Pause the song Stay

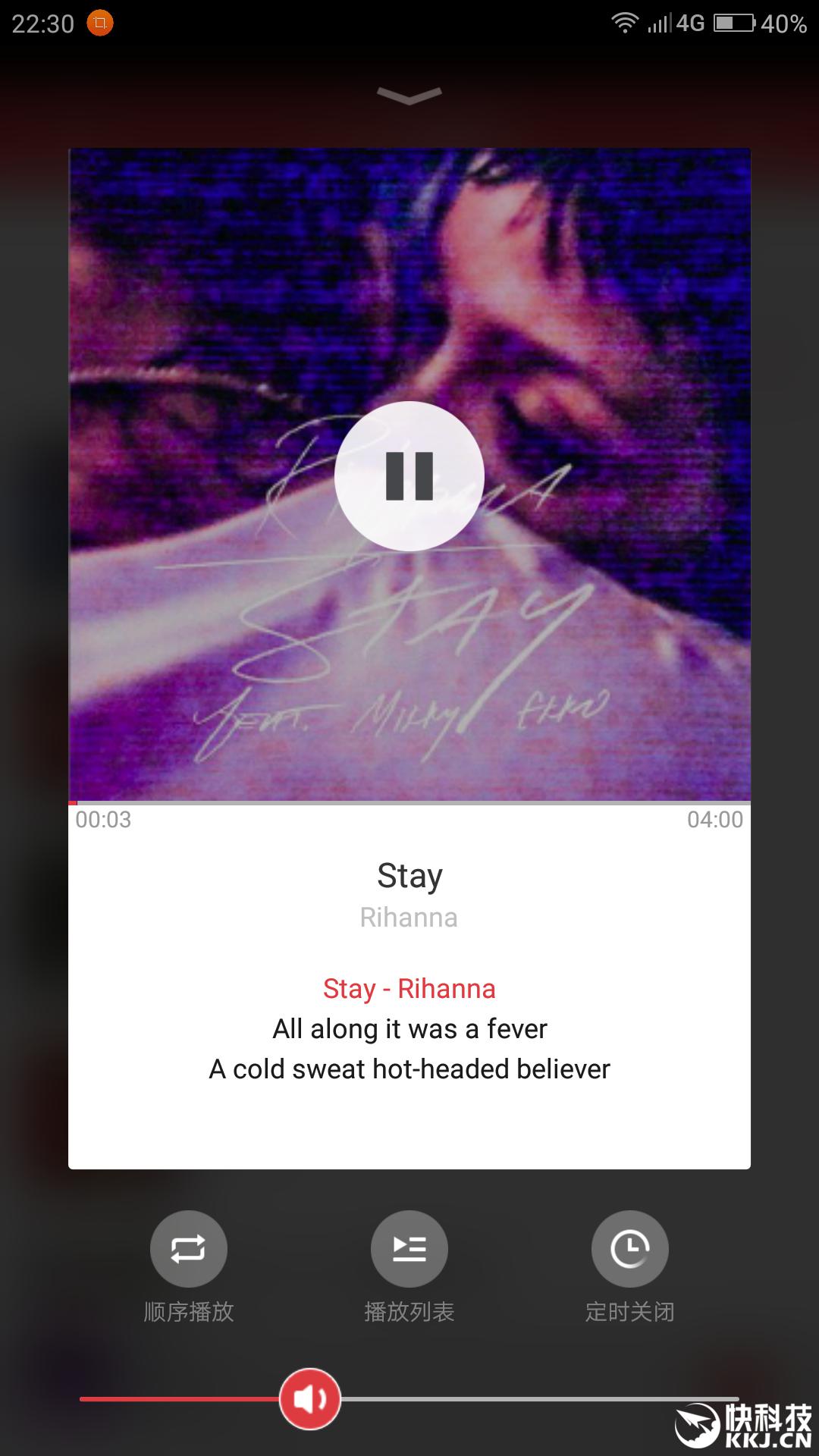click(x=409, y=476)
